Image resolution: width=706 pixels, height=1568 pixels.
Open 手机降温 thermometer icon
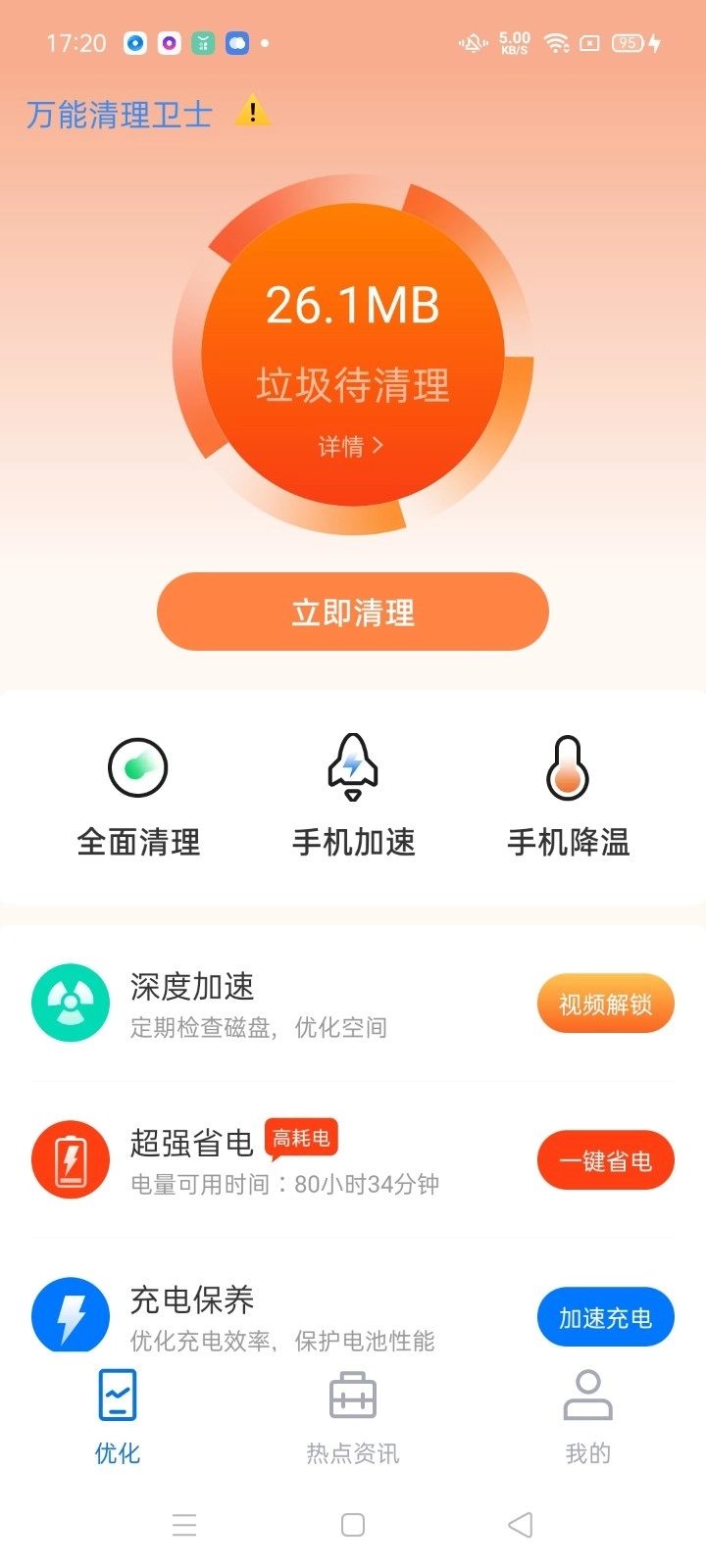567,767
